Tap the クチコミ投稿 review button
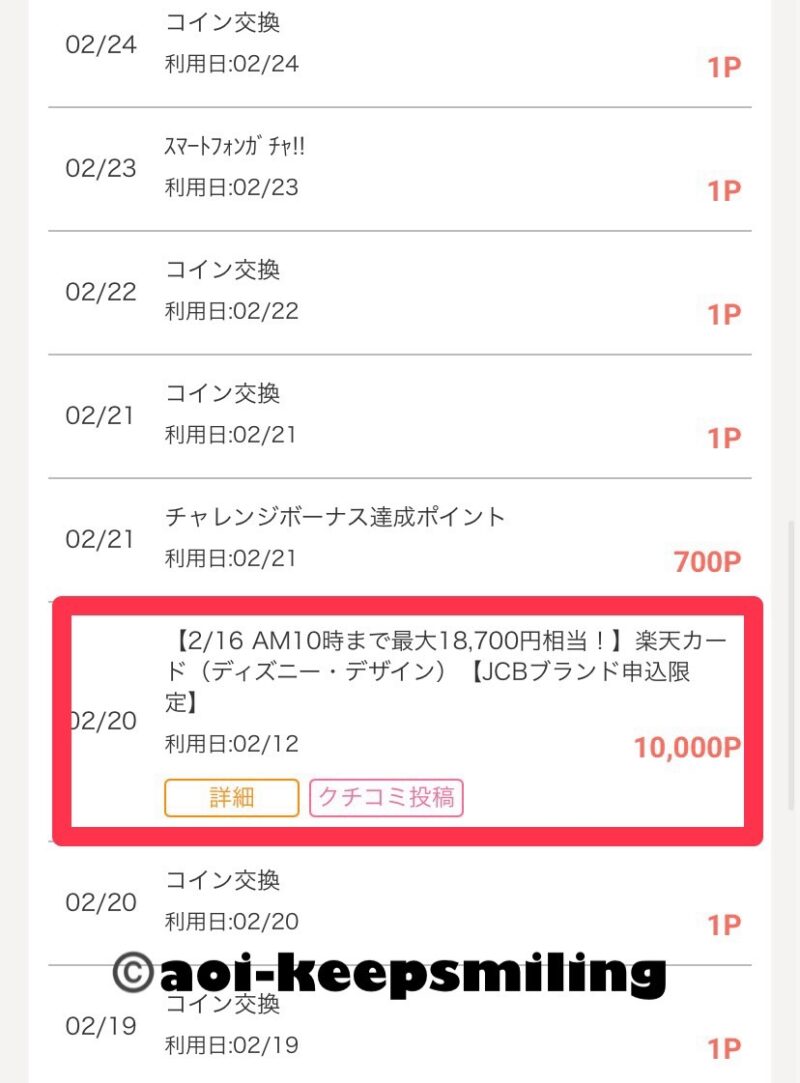This screenshot has height=1083, width=800. click(386, 797)
